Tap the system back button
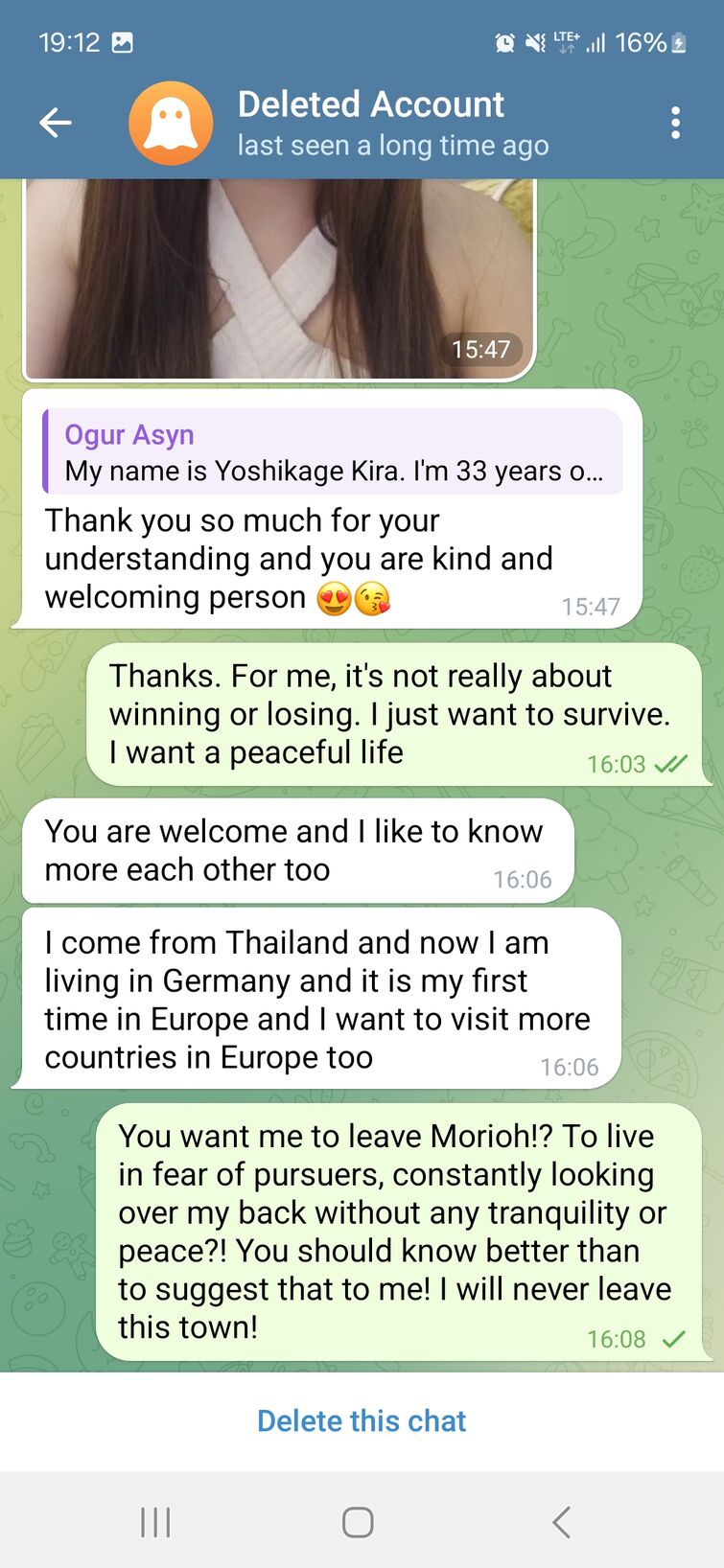Image resolution: width=724 pixels, height=1568 pixels. click(562, 1522)
